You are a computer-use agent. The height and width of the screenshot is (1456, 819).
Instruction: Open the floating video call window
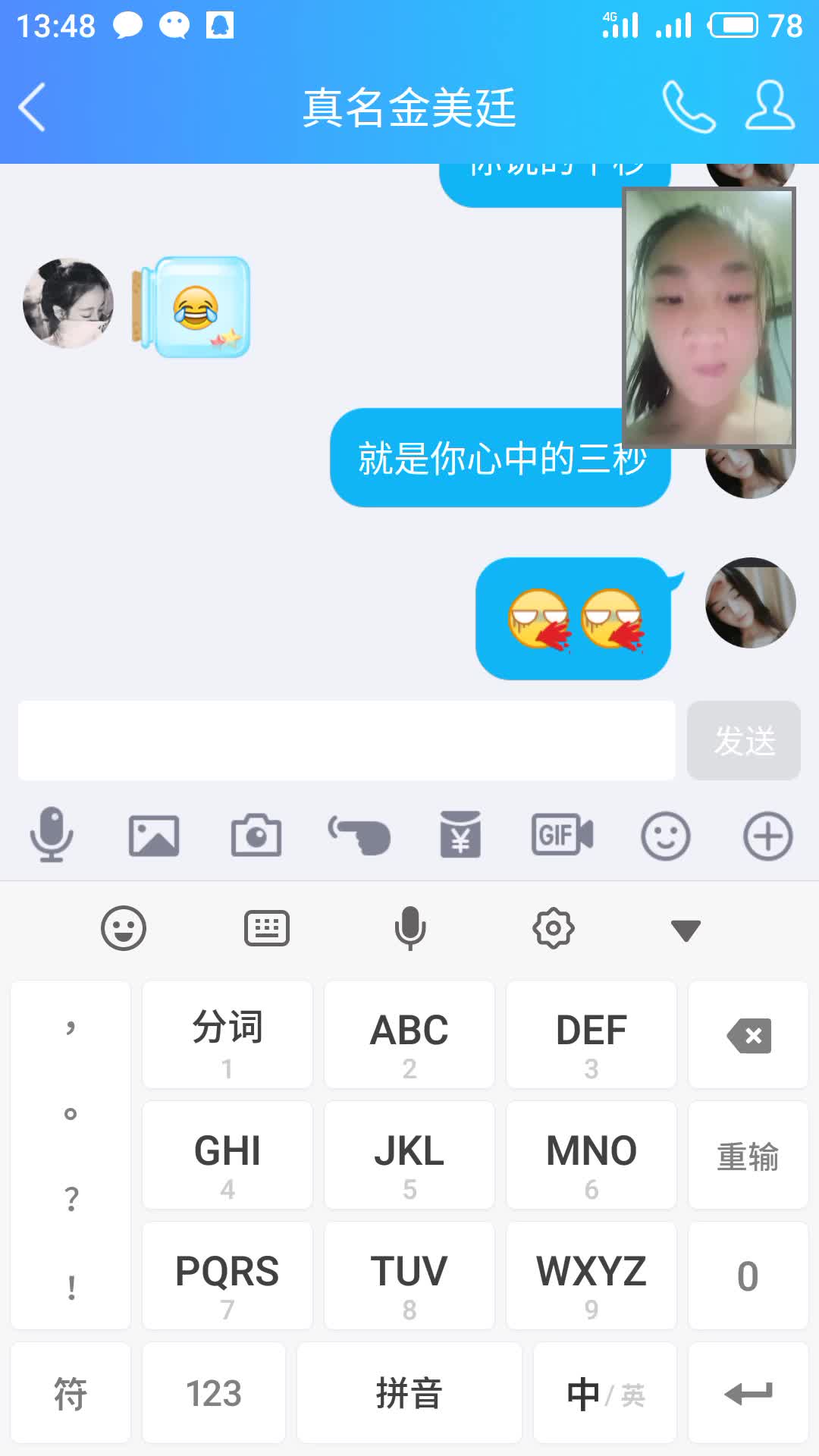point(708,316)
